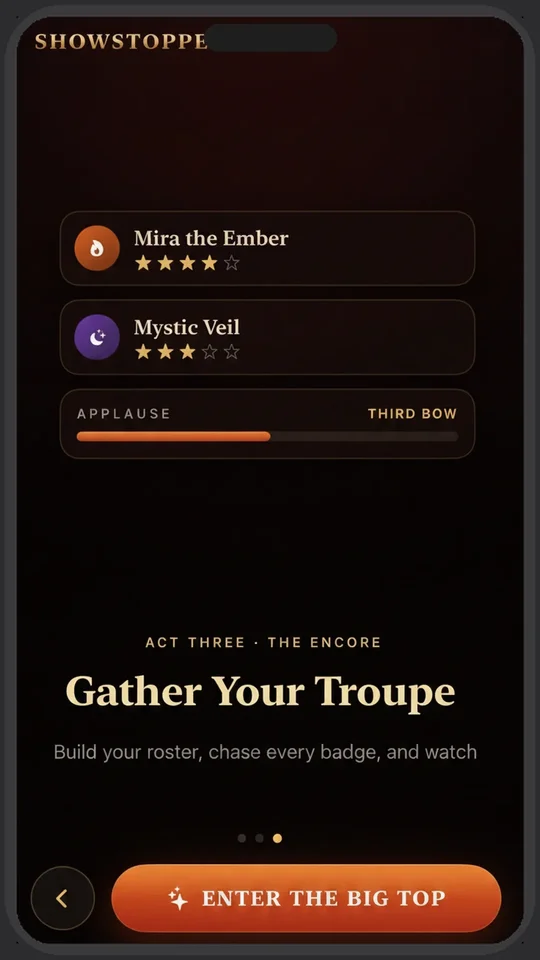The image size is (540, 960).
Task: Go back with the chevron button
Action: [x=62, y=898]
